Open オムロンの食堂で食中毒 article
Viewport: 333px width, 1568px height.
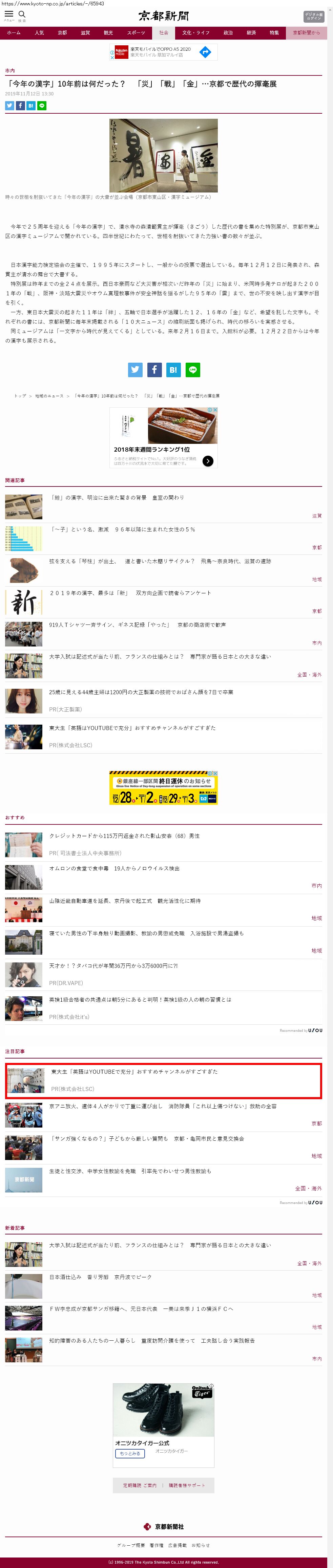114,869
